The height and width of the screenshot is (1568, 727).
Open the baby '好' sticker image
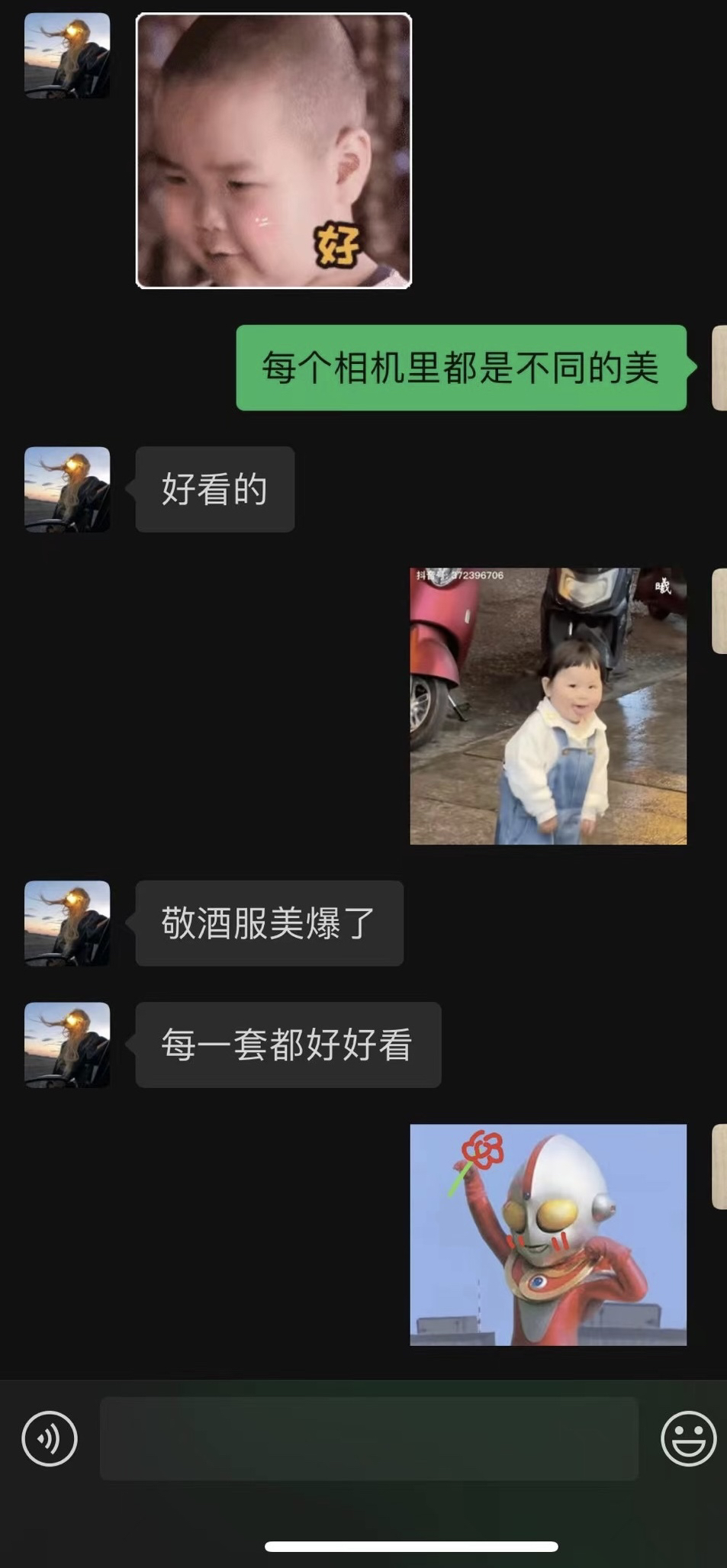[274, 151]
